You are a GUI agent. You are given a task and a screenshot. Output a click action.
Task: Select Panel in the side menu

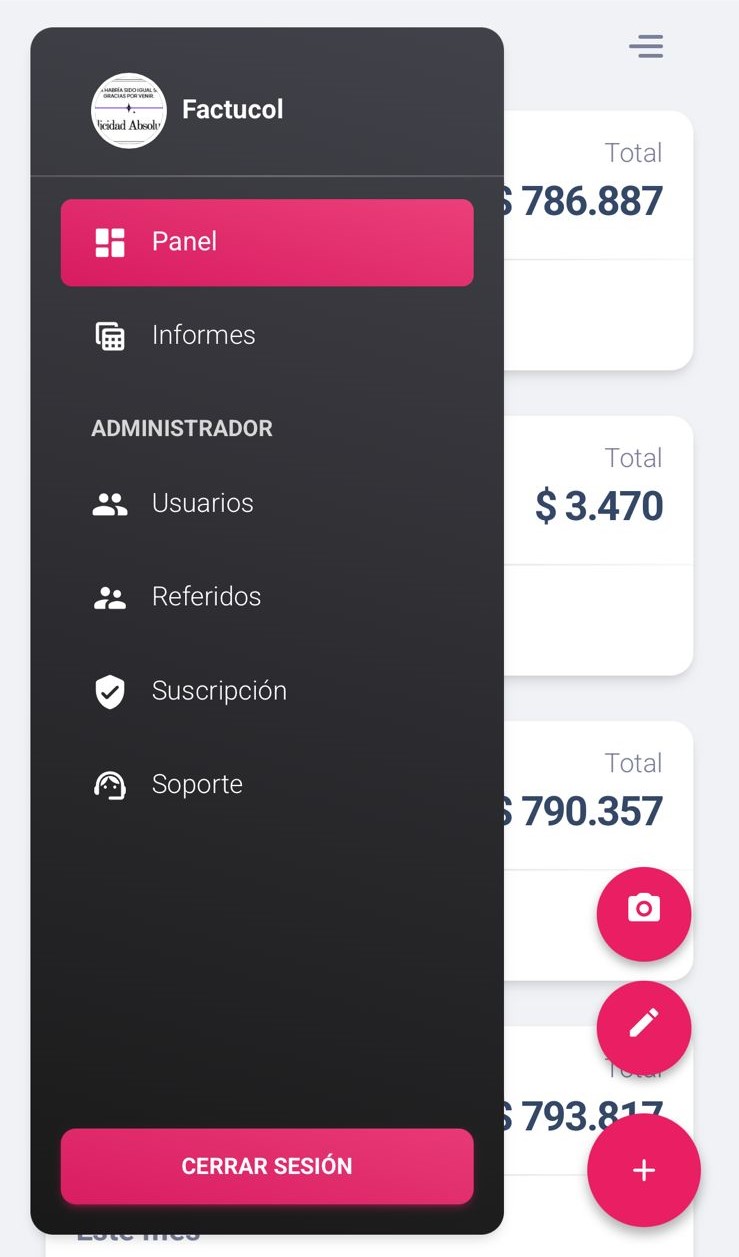point(266,242)
